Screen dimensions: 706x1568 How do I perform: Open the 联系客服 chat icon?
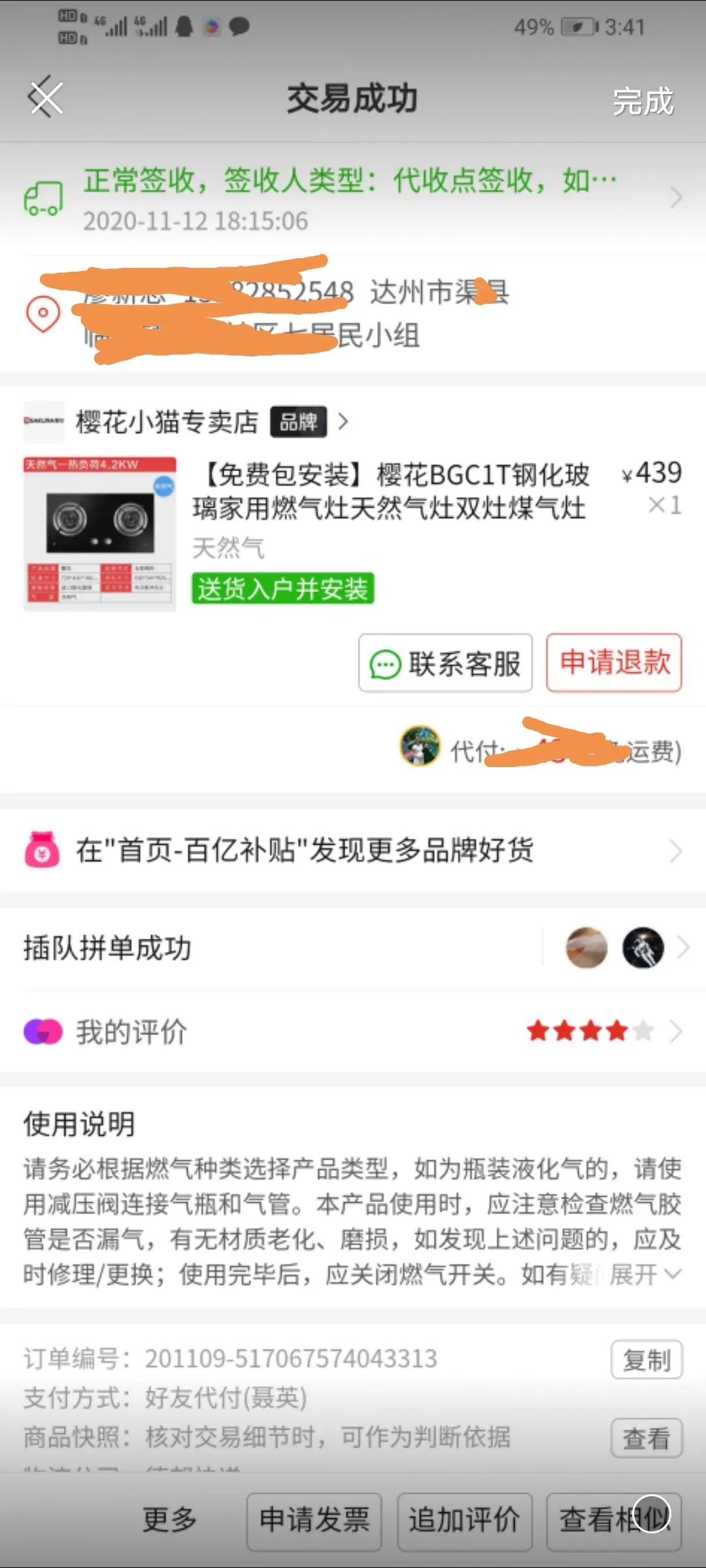click(385, 664)
